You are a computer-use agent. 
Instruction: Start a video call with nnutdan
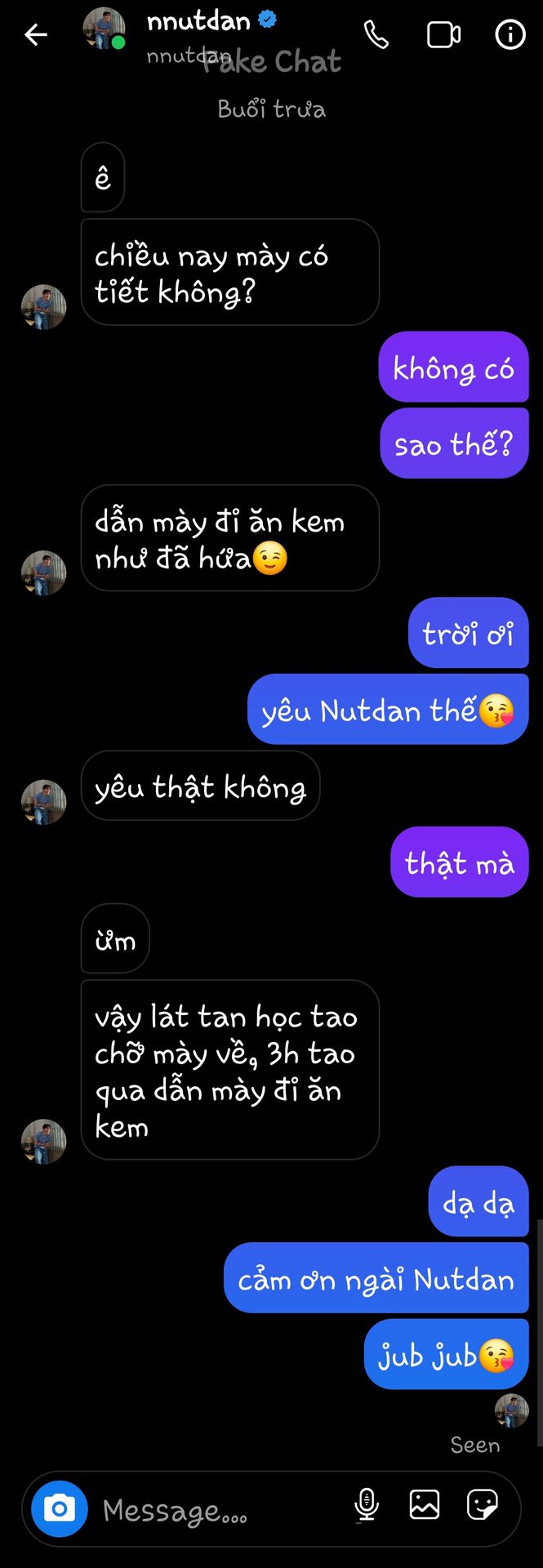(443, 34)
